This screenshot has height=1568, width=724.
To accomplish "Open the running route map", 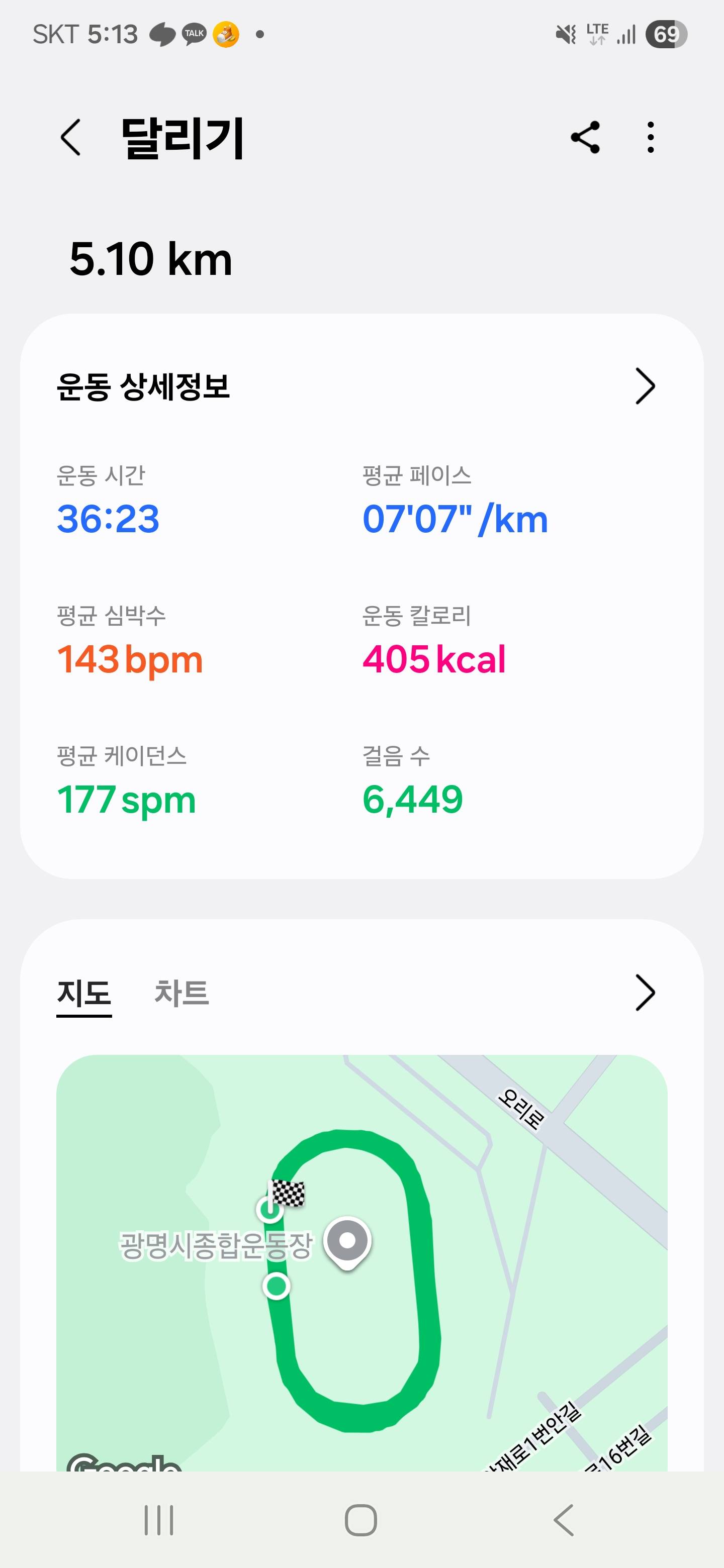I will [x=361, y=1260].
